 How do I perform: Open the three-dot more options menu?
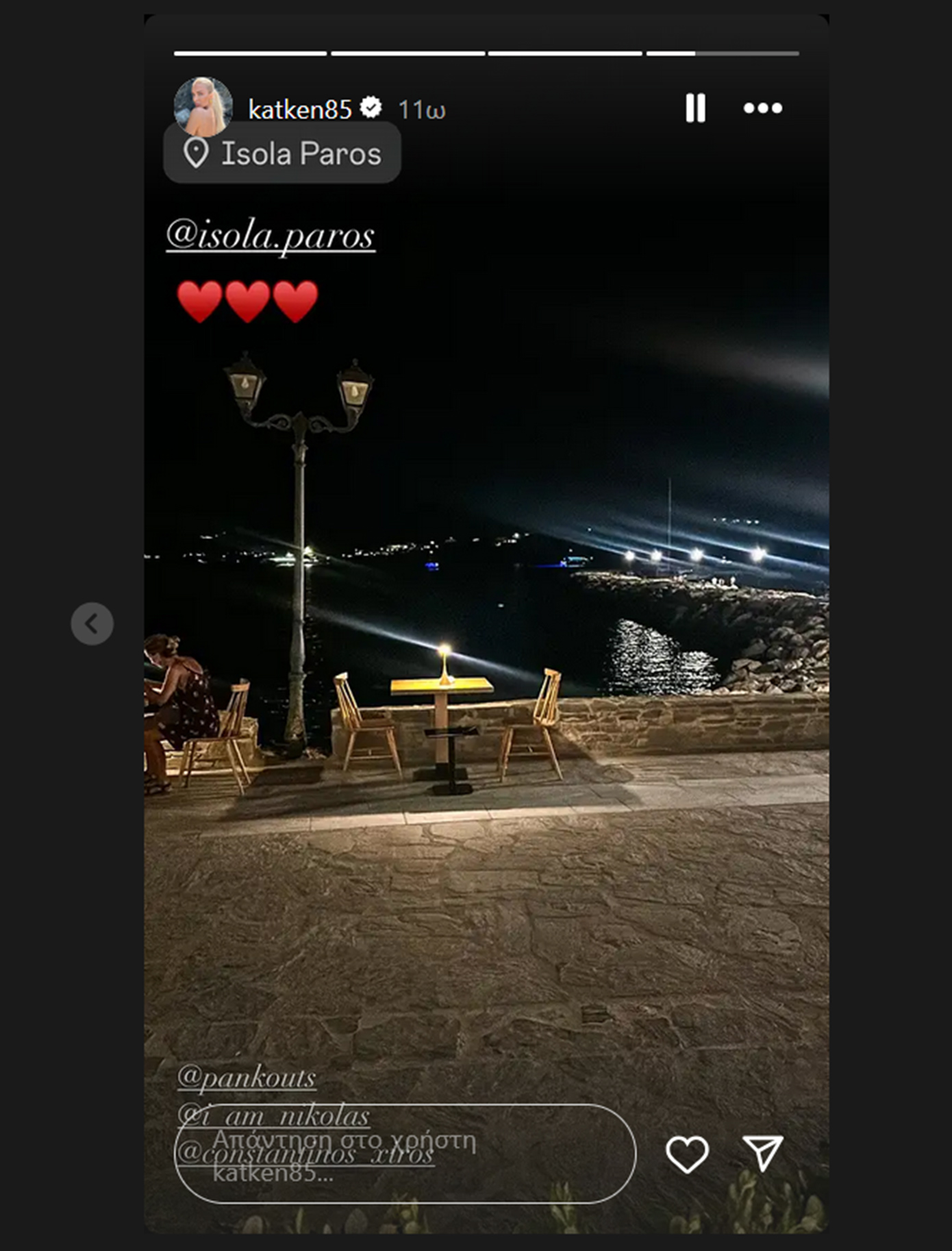click(762, 108)
